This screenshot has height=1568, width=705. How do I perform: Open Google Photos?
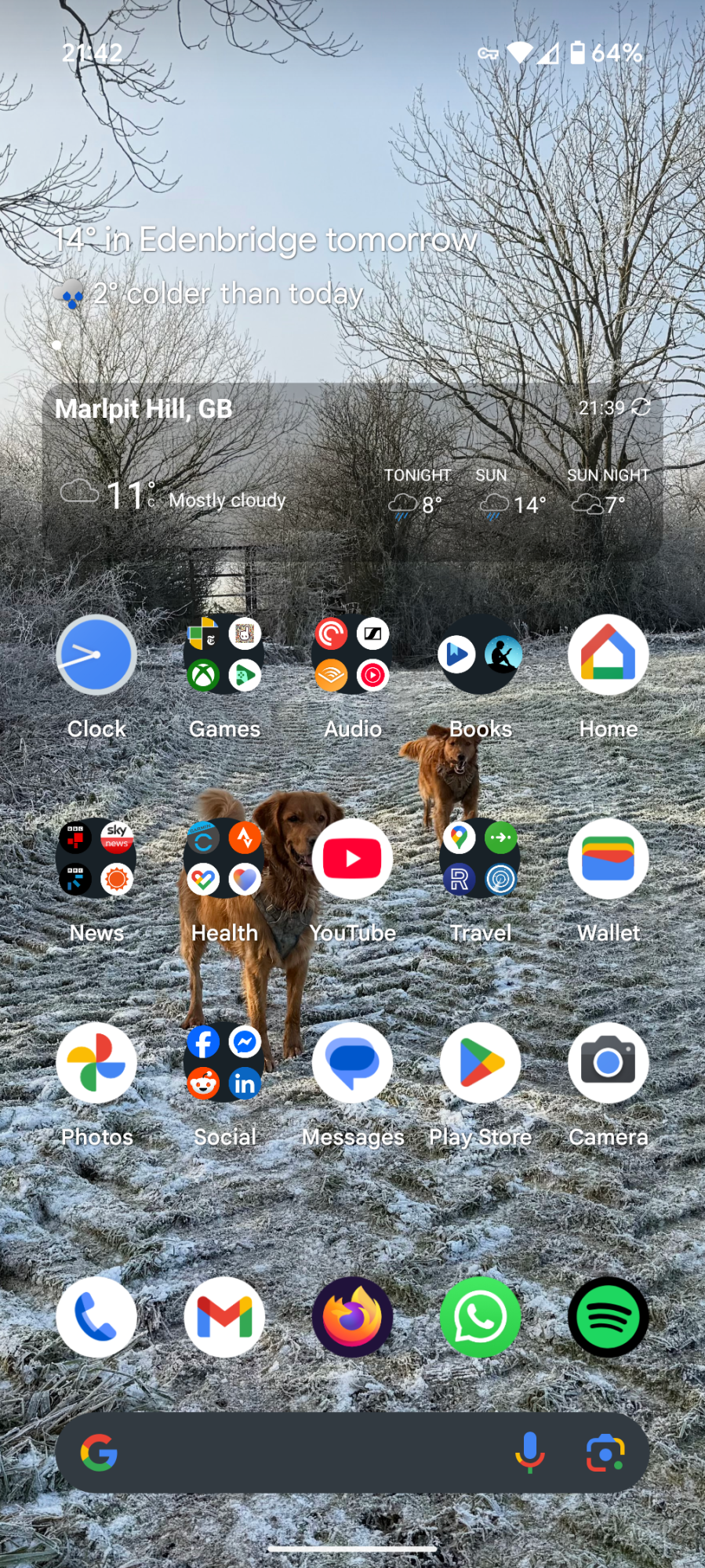pyautogui.click(x=96, y=1063)
